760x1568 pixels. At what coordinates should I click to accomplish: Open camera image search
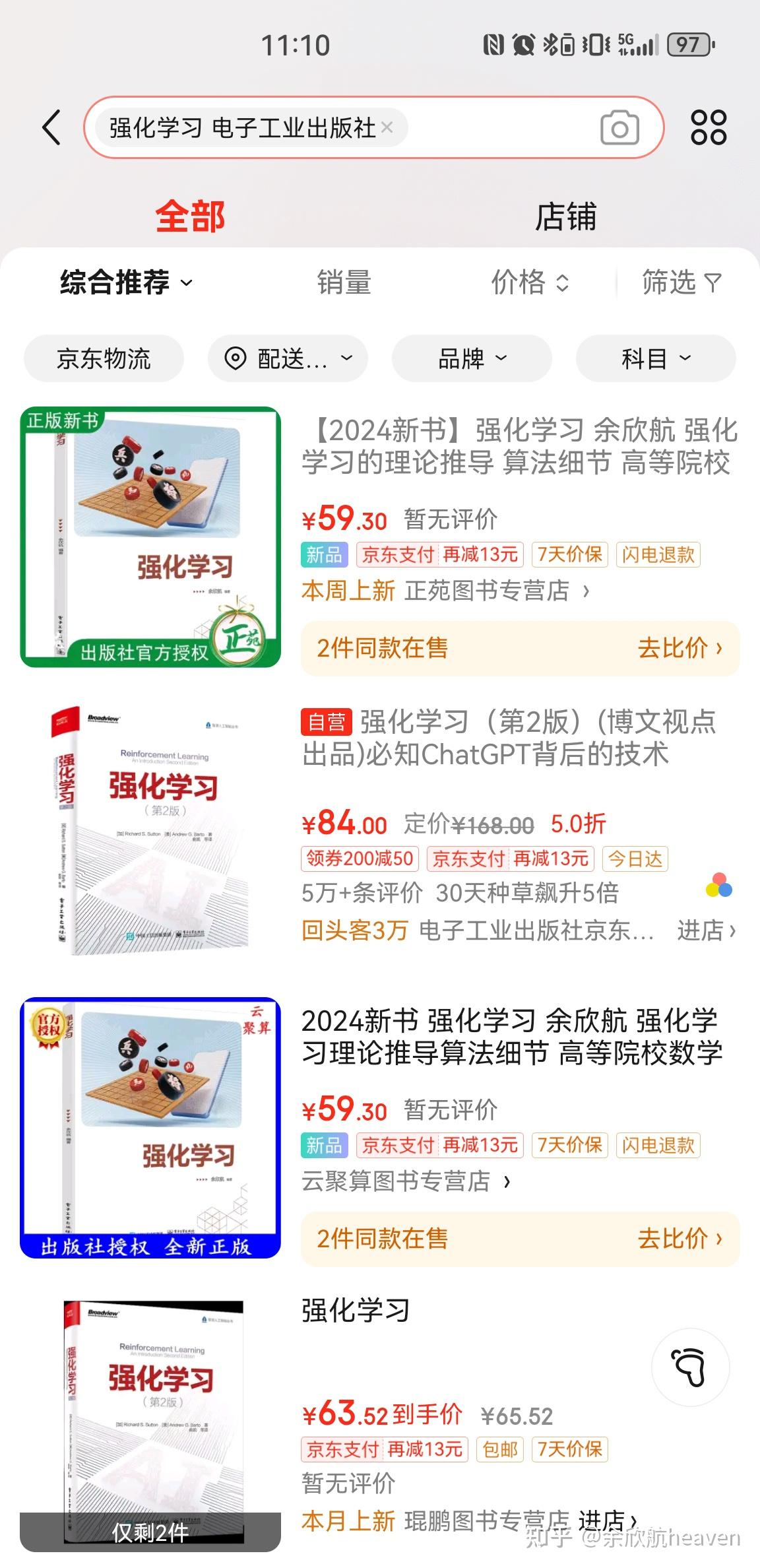pos(619,127)
